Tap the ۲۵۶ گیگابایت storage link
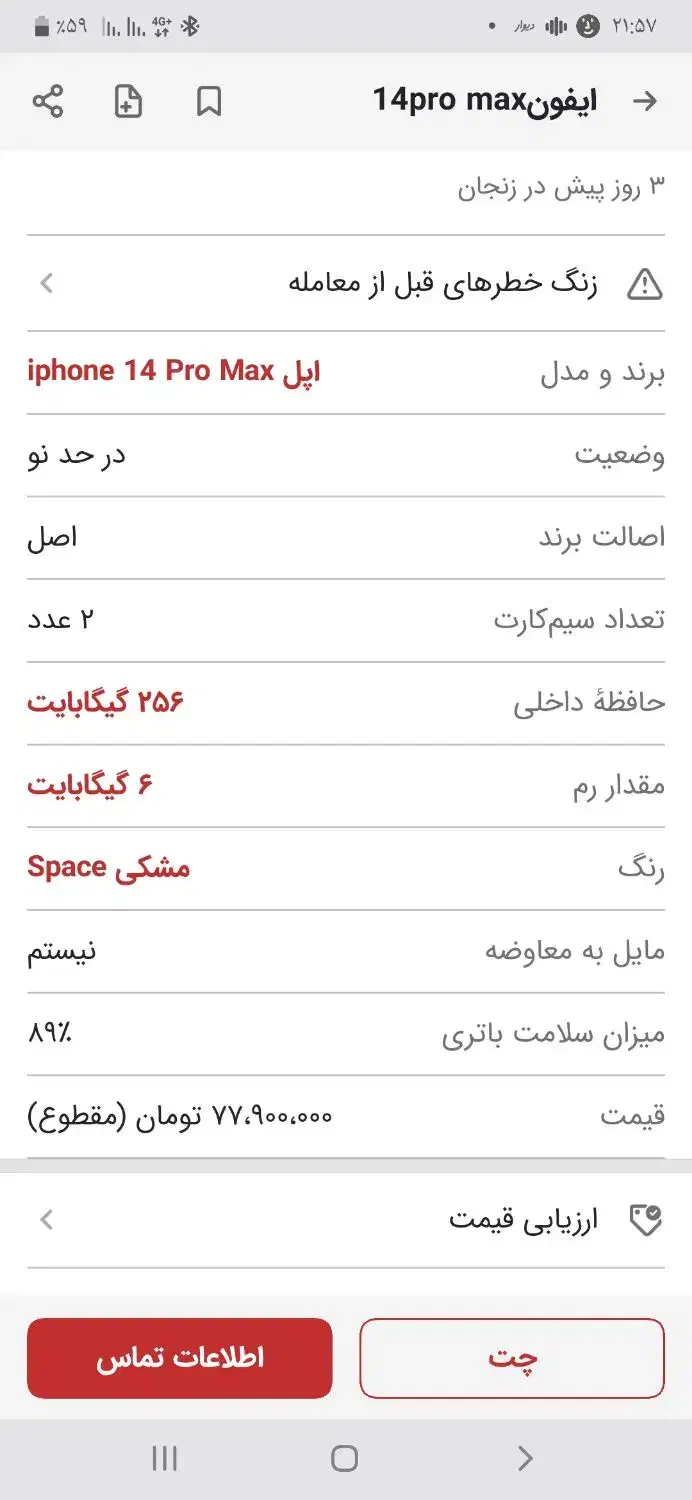 (x=106, y=702)
